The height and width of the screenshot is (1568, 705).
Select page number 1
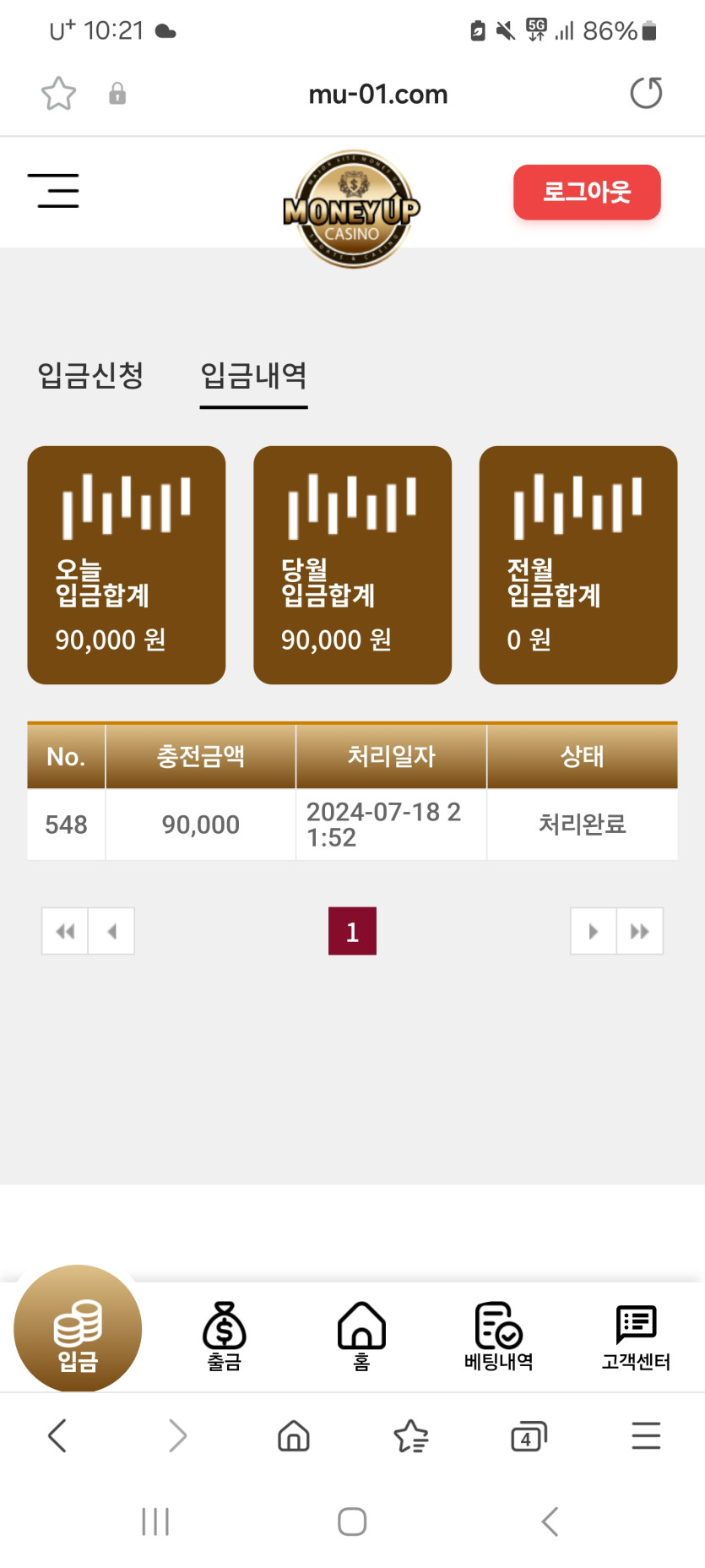pyautogui.click(x=352, y=931)
